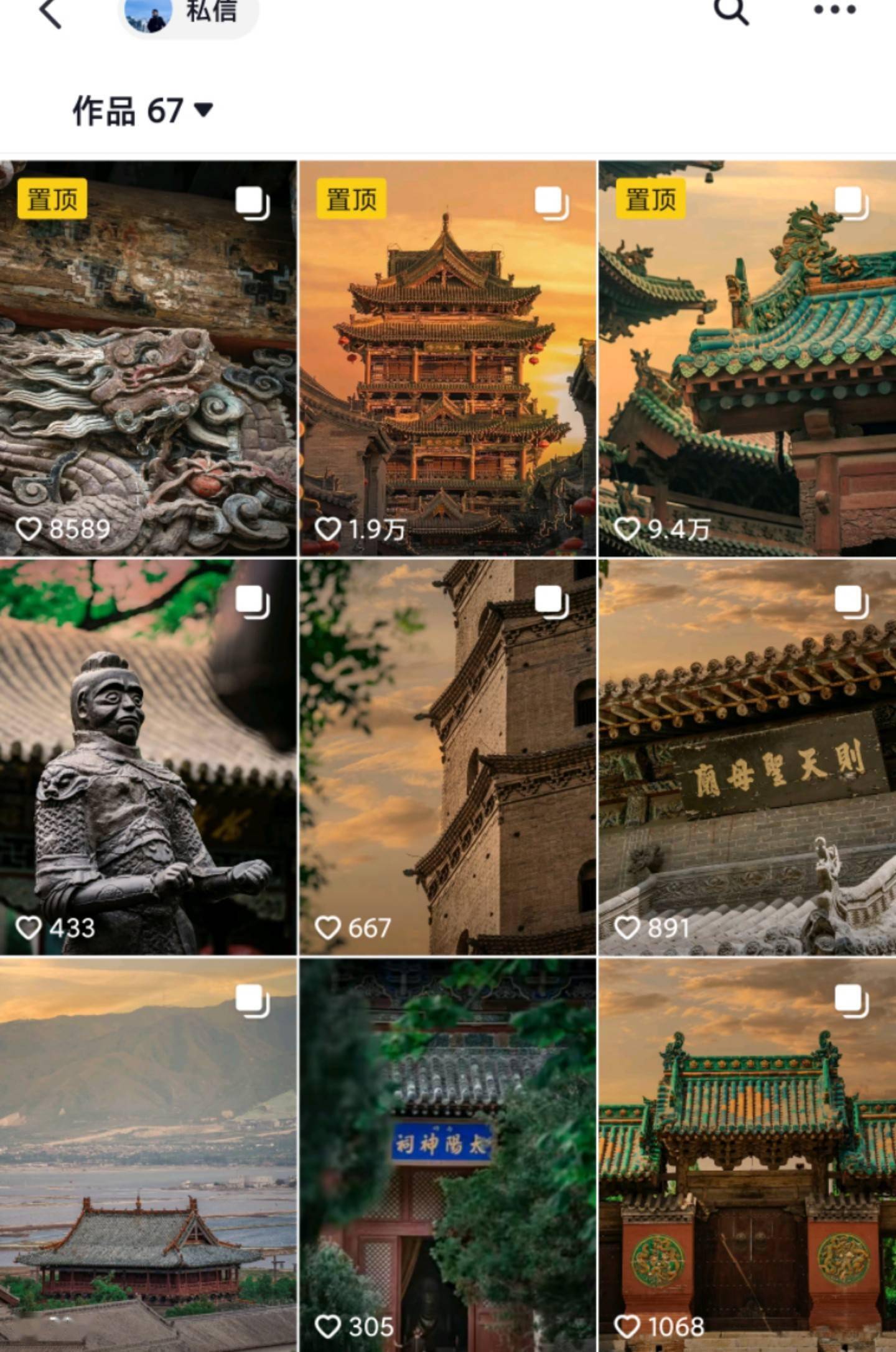Open 私信 to message this user
The height and width of the screenshot is (1352, 896).
(x=189, y=12)
